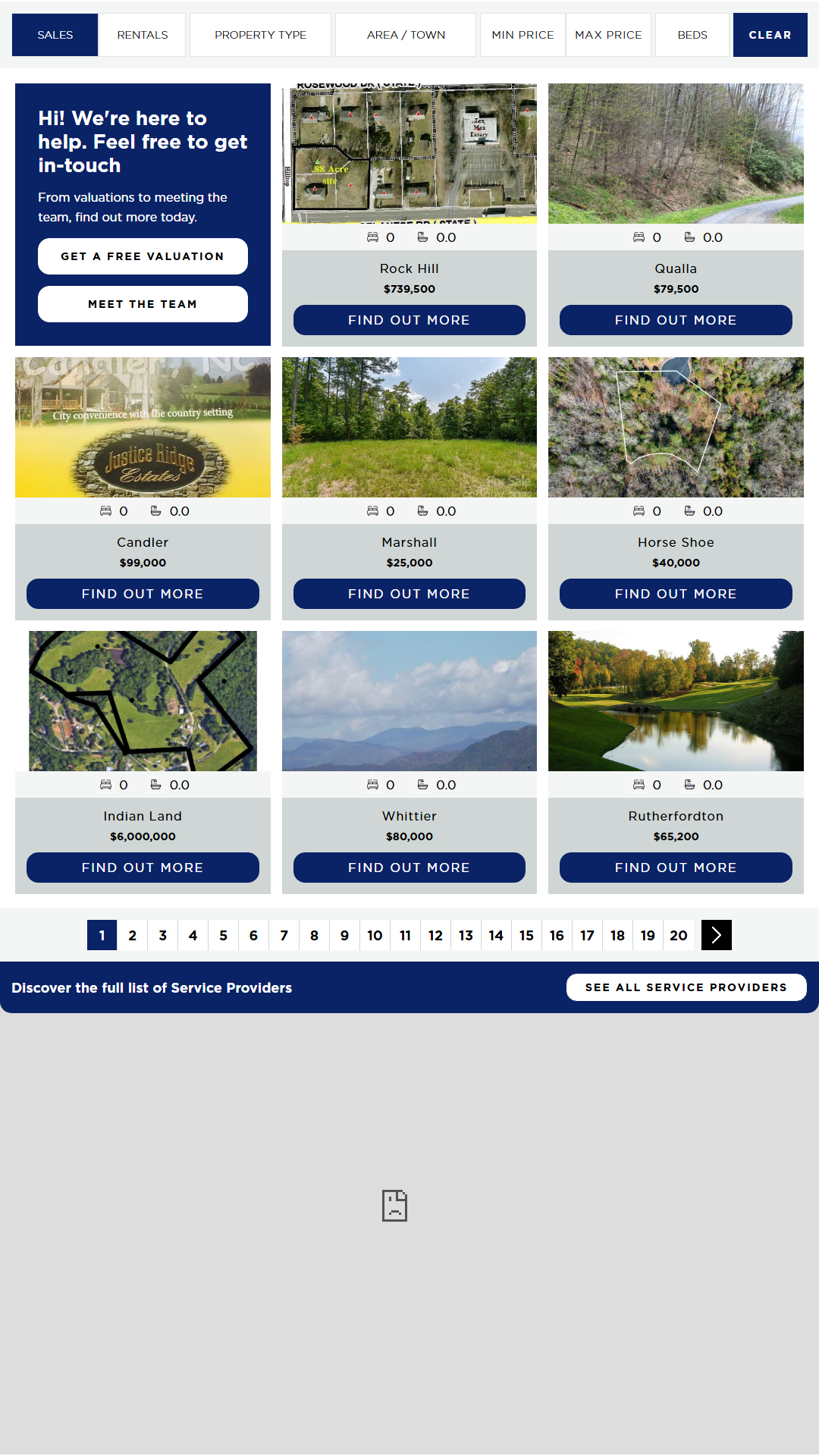Find out more about Indian Land listing
This screenshot has width=819, height=1456.
143,868
